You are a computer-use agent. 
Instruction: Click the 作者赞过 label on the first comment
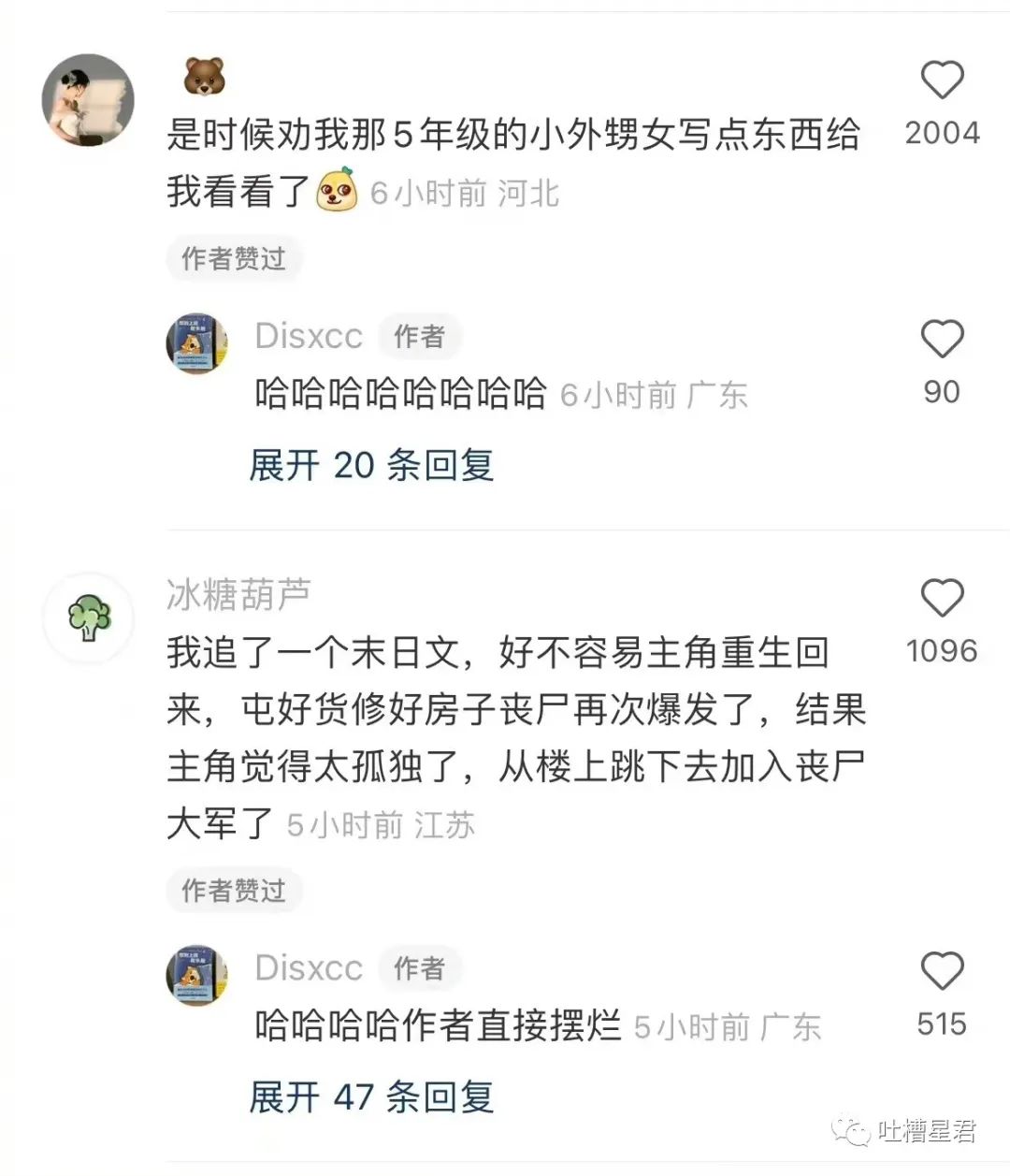233,259
